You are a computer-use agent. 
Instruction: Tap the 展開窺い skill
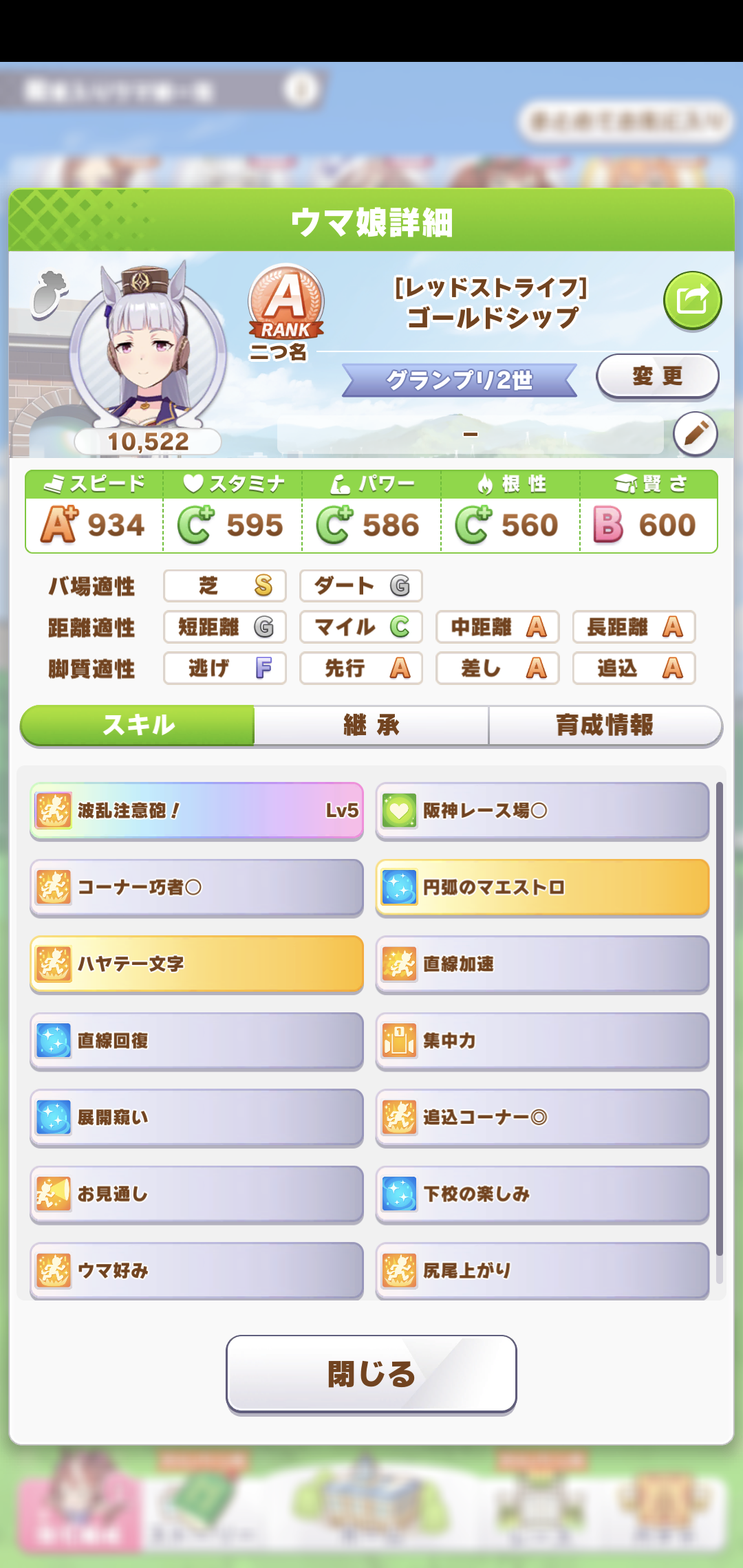tap(197, 1118)
